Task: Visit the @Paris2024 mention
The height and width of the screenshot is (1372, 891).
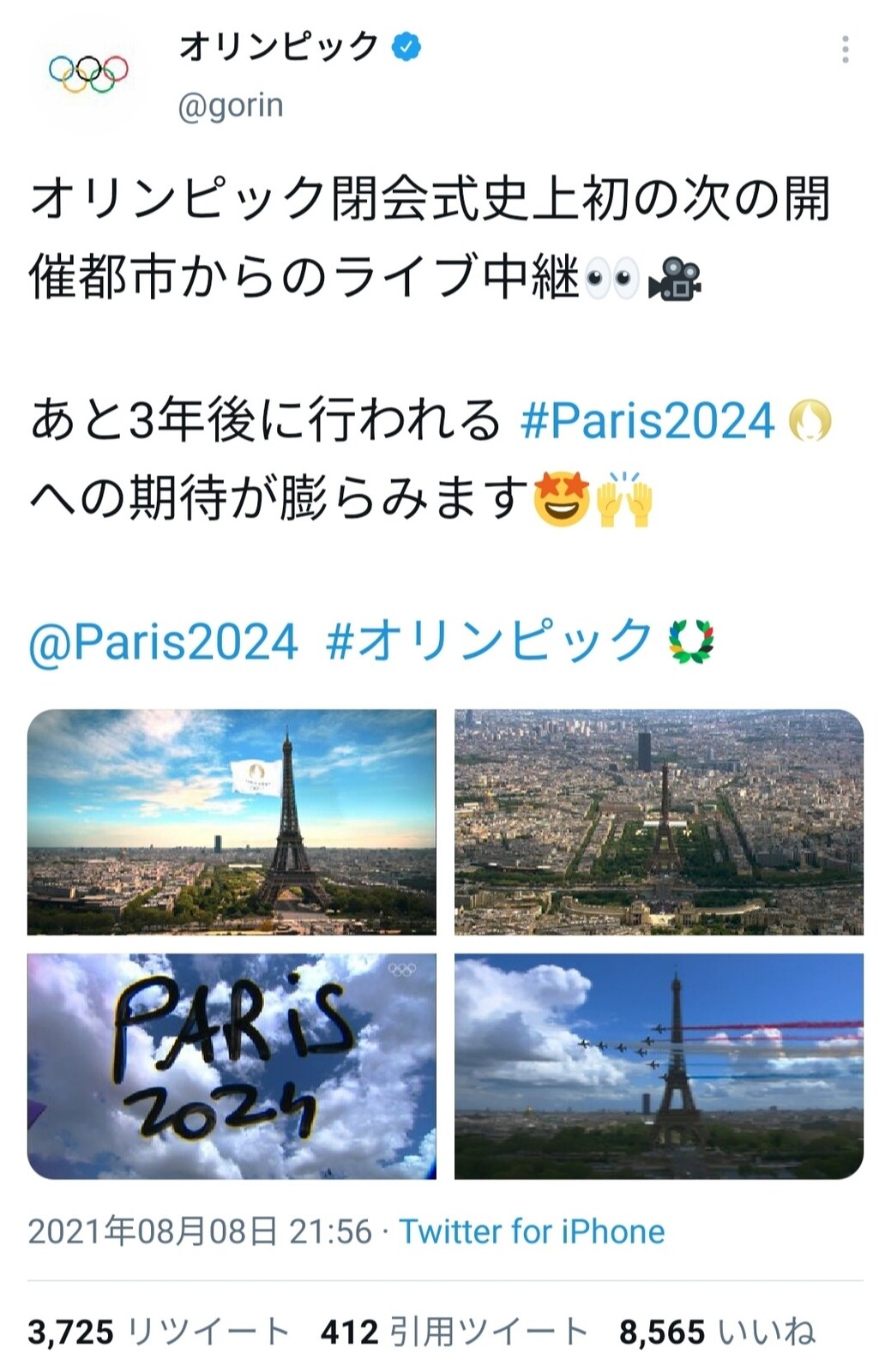Action: pyautogui.click(x=163, y=641)
